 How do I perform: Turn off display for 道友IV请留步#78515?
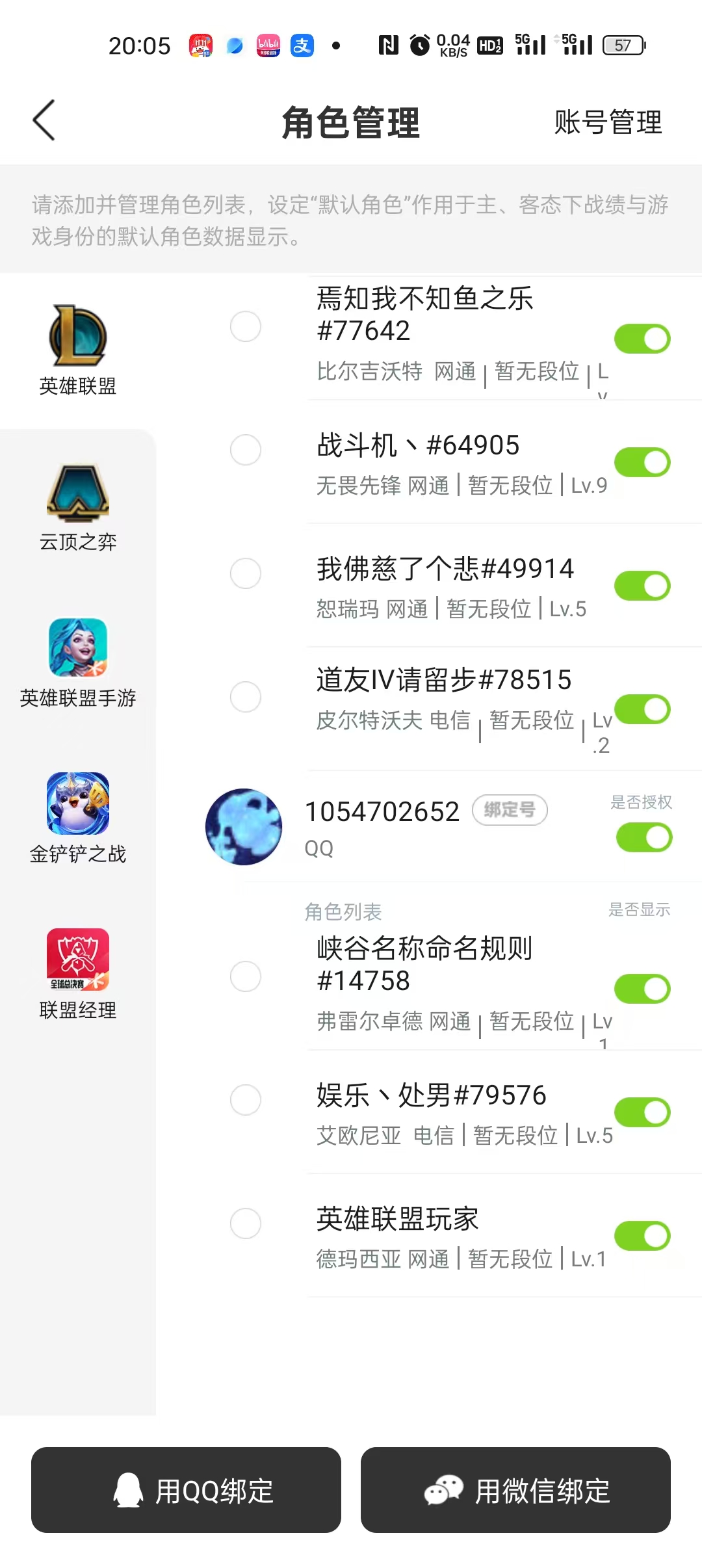tap(642, 709)
